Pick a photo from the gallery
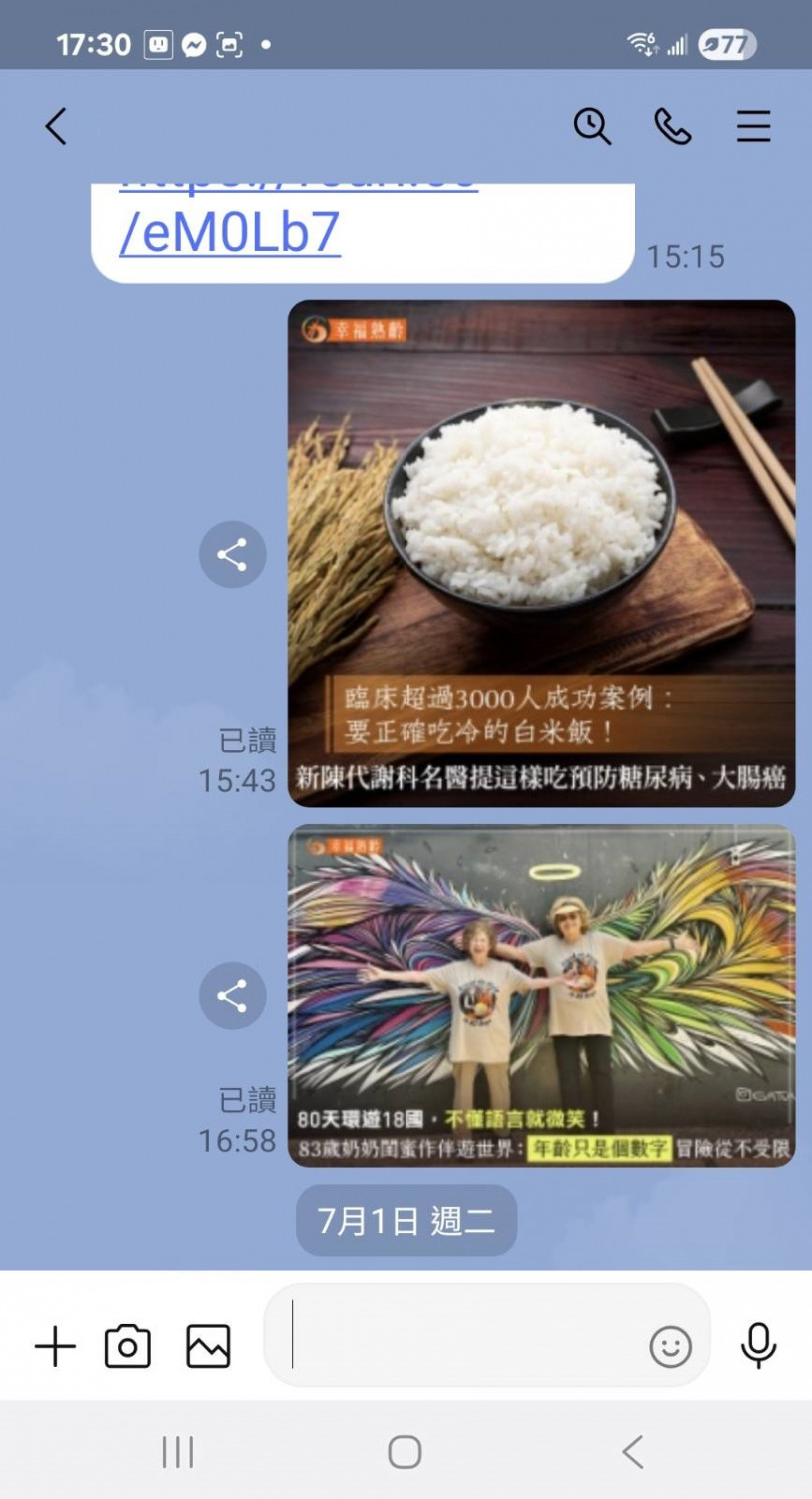Screen dimensions: 812x1499 (208, 1346)
